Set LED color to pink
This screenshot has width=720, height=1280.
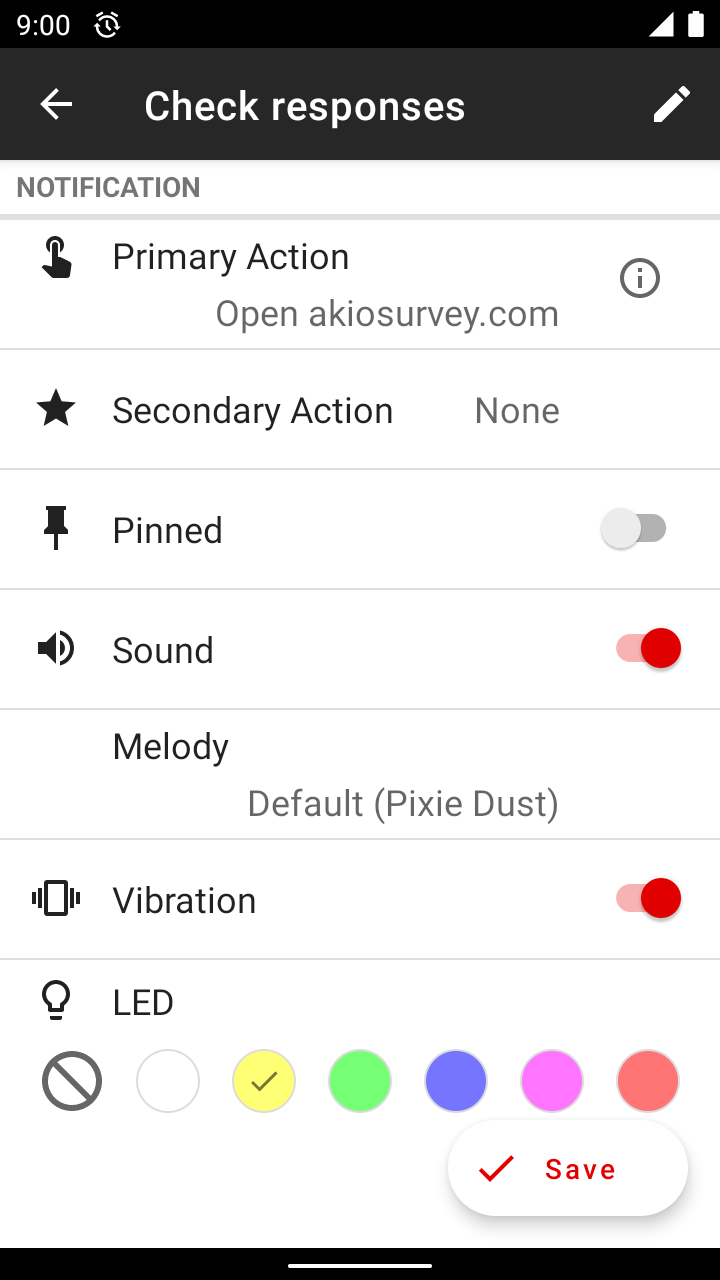click(552, 1081)
